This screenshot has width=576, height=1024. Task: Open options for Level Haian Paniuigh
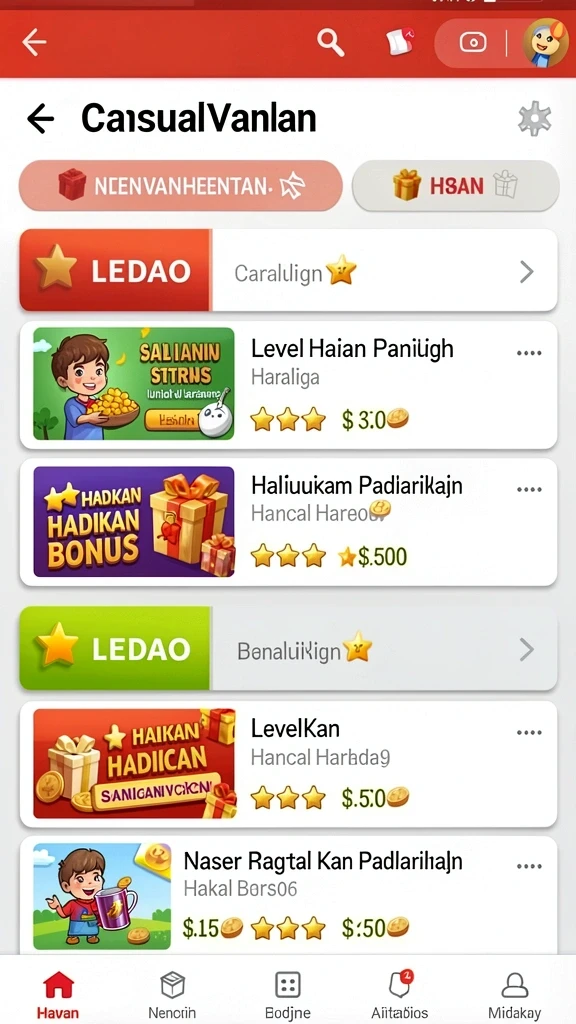pos(529,353)
